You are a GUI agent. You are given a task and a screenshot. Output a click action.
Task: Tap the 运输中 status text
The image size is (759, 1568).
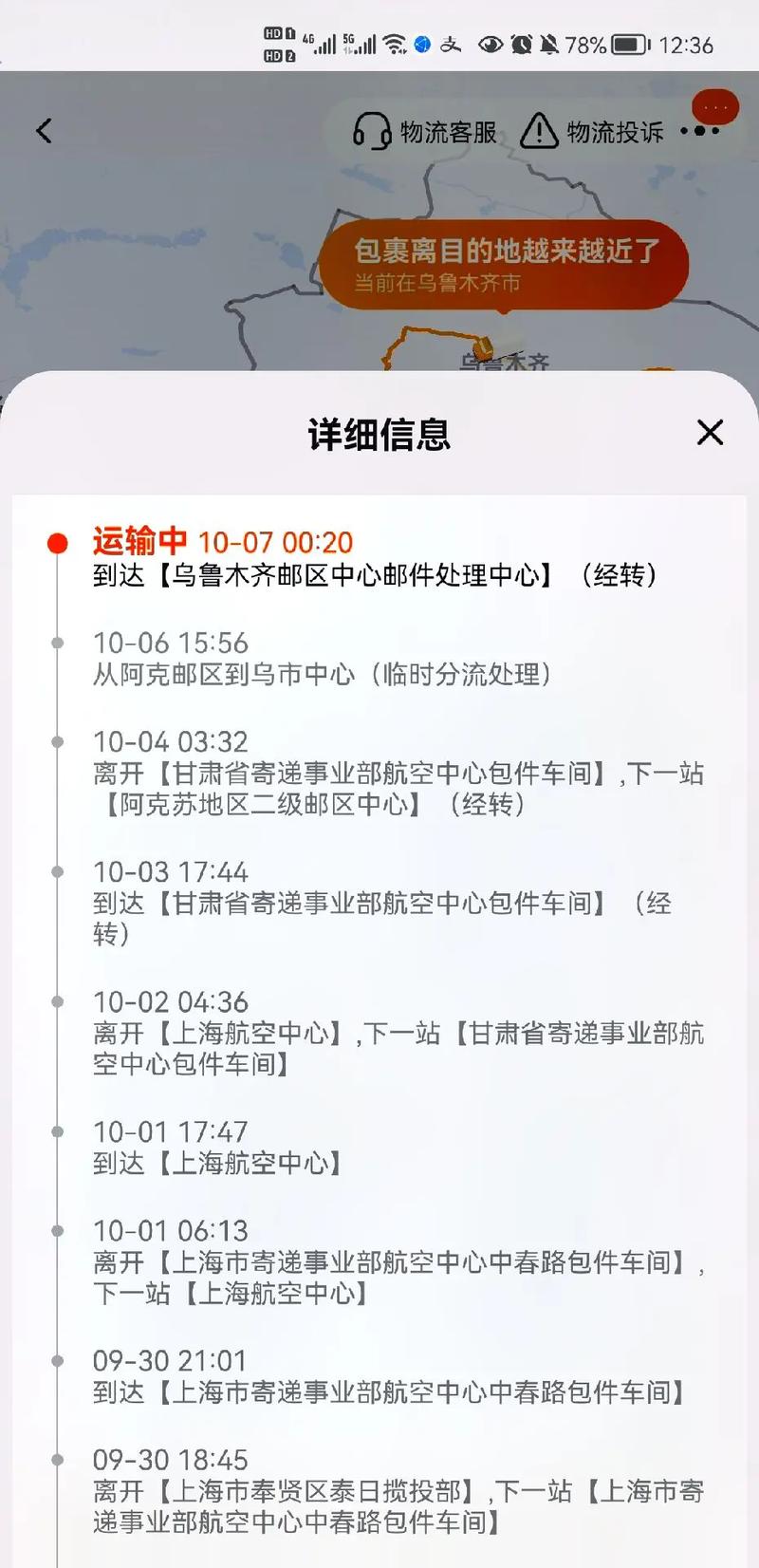(139, 541)
